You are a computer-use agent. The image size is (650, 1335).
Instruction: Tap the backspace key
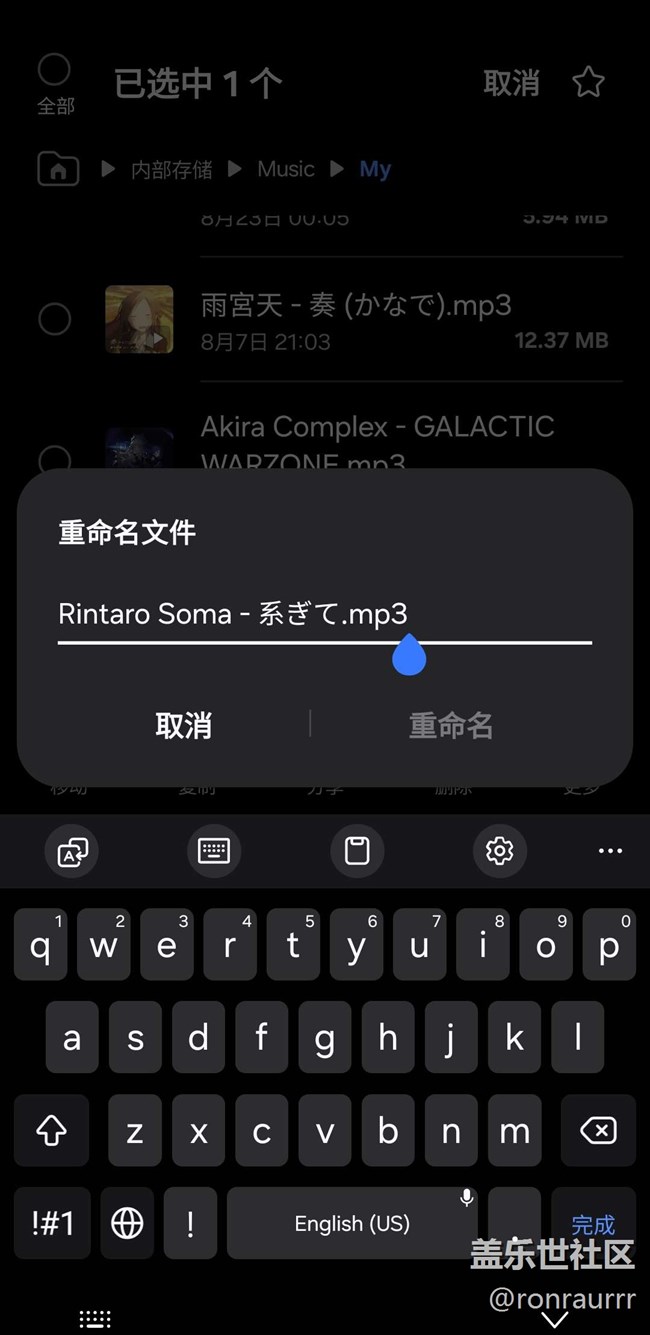[598, 1131]
